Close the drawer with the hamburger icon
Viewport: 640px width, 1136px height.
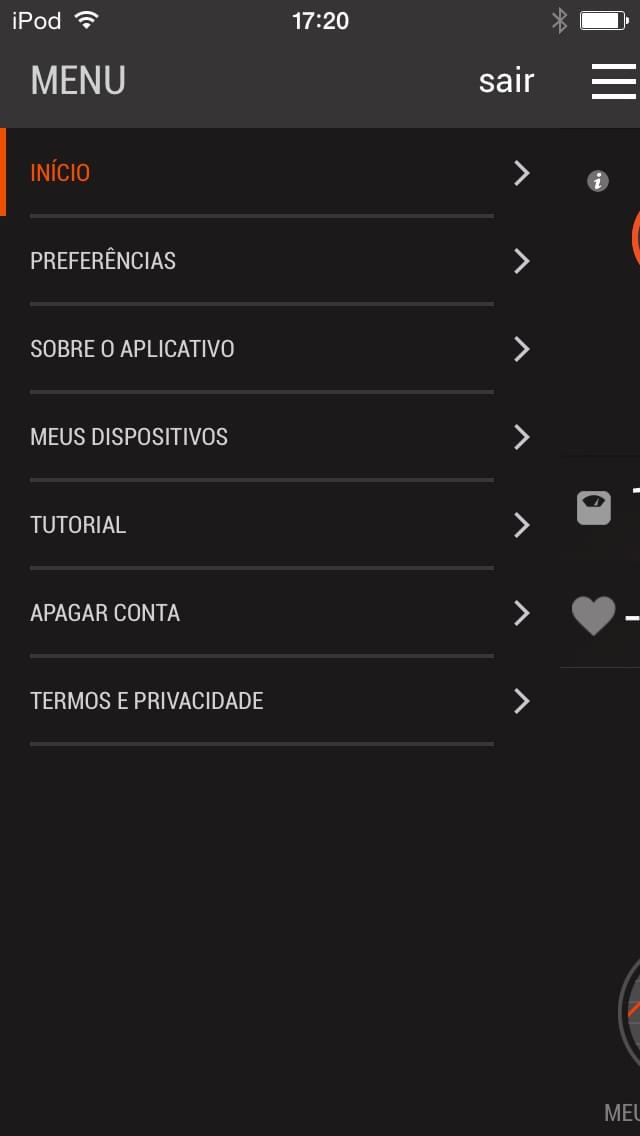(x=613, y=80)
